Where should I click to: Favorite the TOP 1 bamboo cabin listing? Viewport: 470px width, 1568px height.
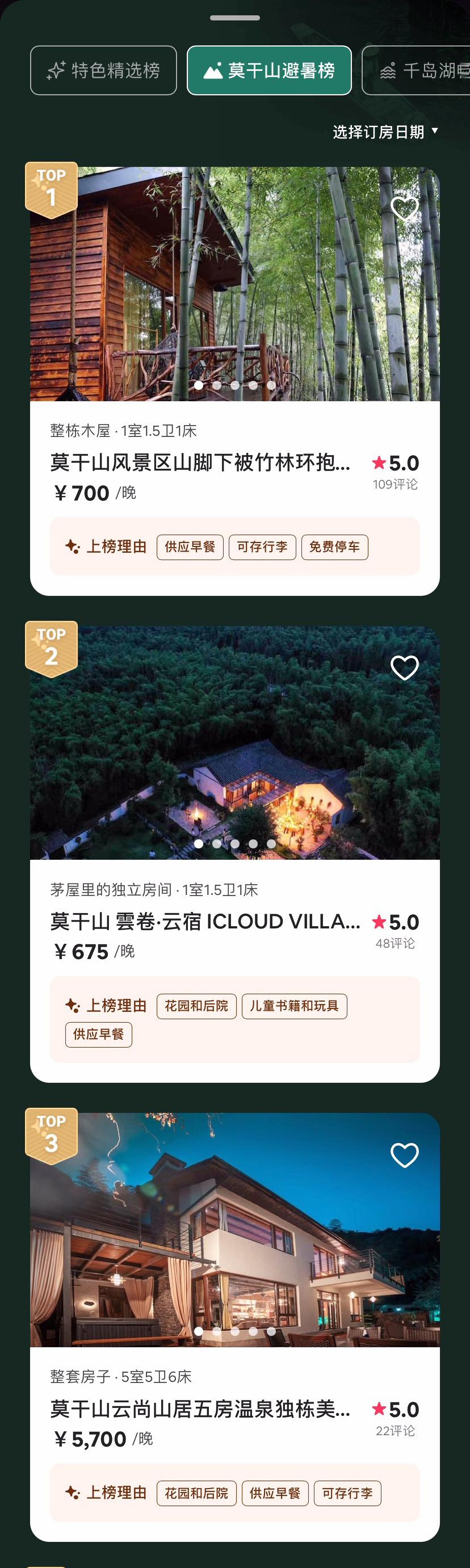[404, 209]
